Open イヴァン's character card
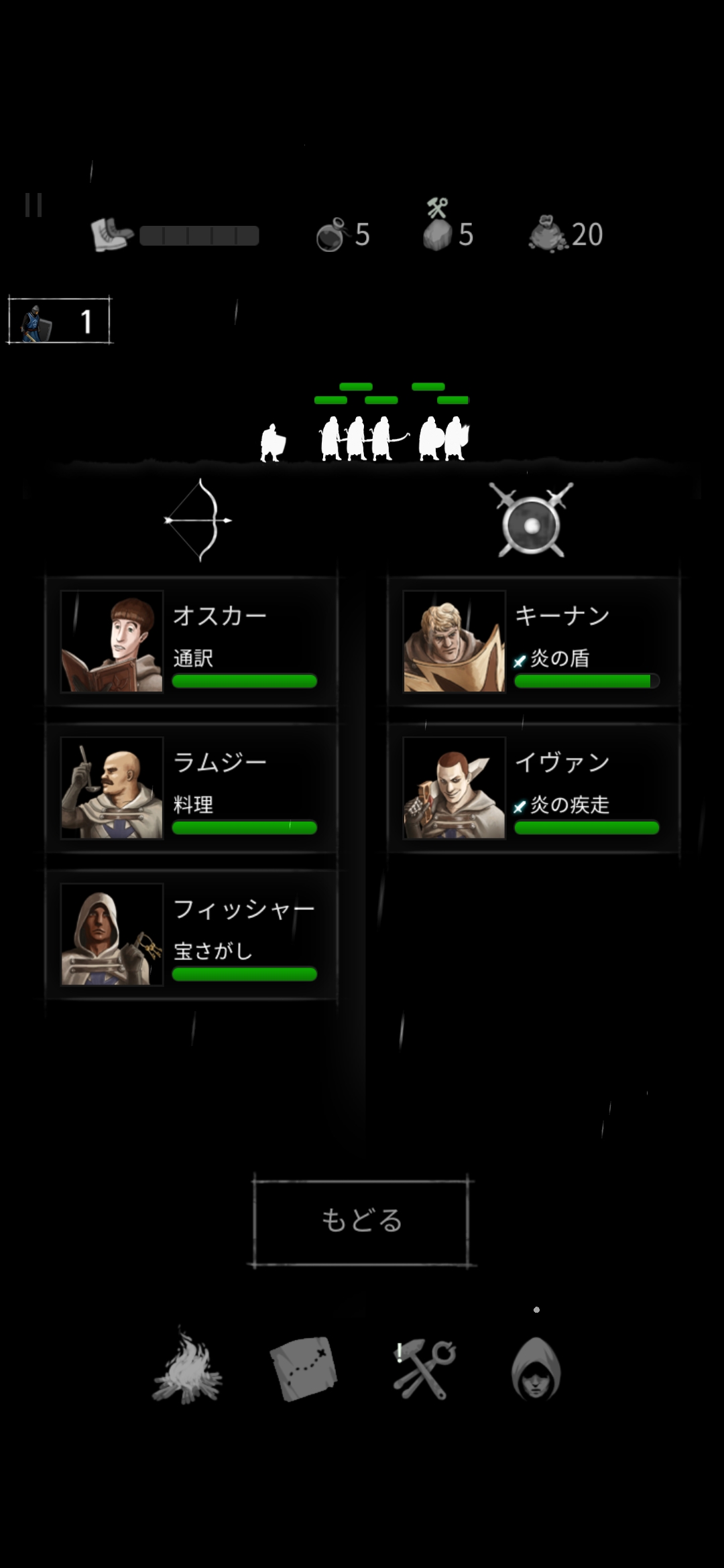Image resolution: width=724 pixels, height=1568 pixels. point(534,788)
